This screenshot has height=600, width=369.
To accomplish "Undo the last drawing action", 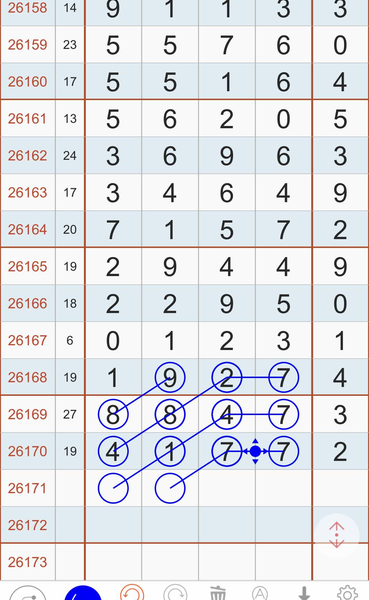I will tap(132, 593).
